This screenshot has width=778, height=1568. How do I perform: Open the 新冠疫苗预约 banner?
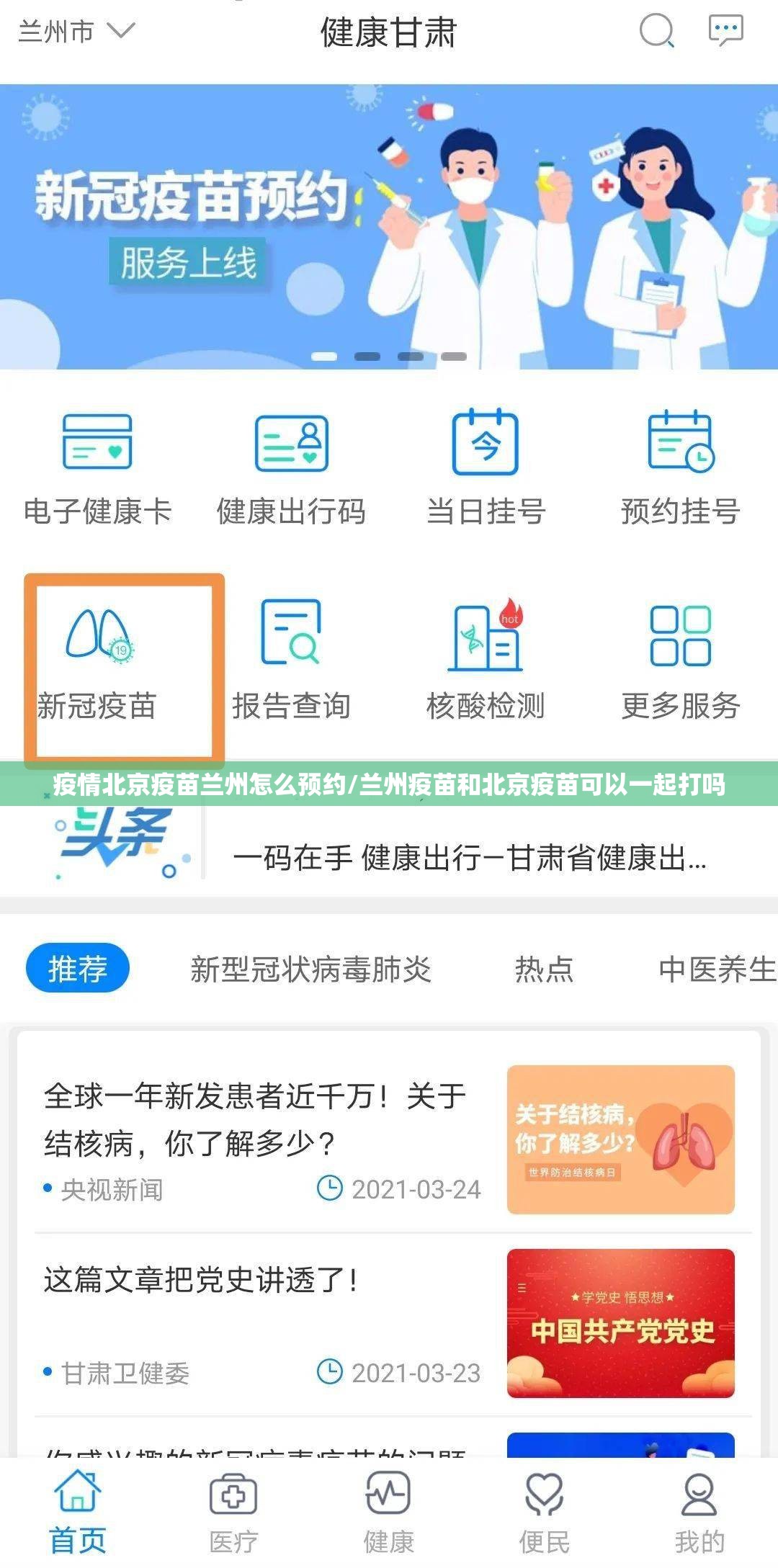pyautogui.click(x=389, y=227)
